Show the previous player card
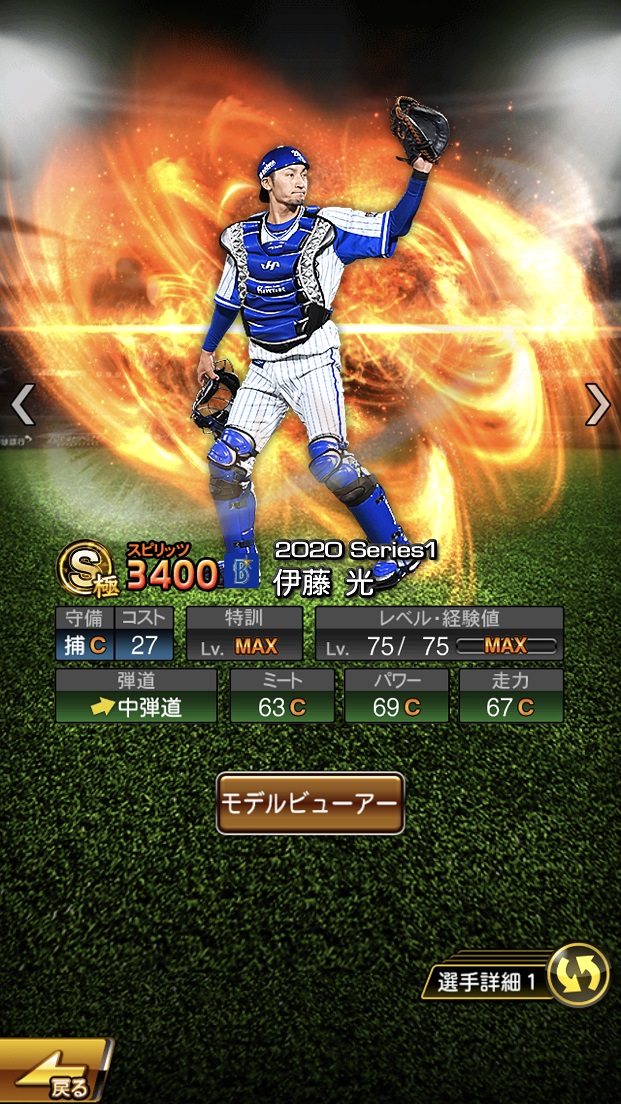The height and width of the screenshot is (1104, 621). pyautogui.click(x=22, y=404)
